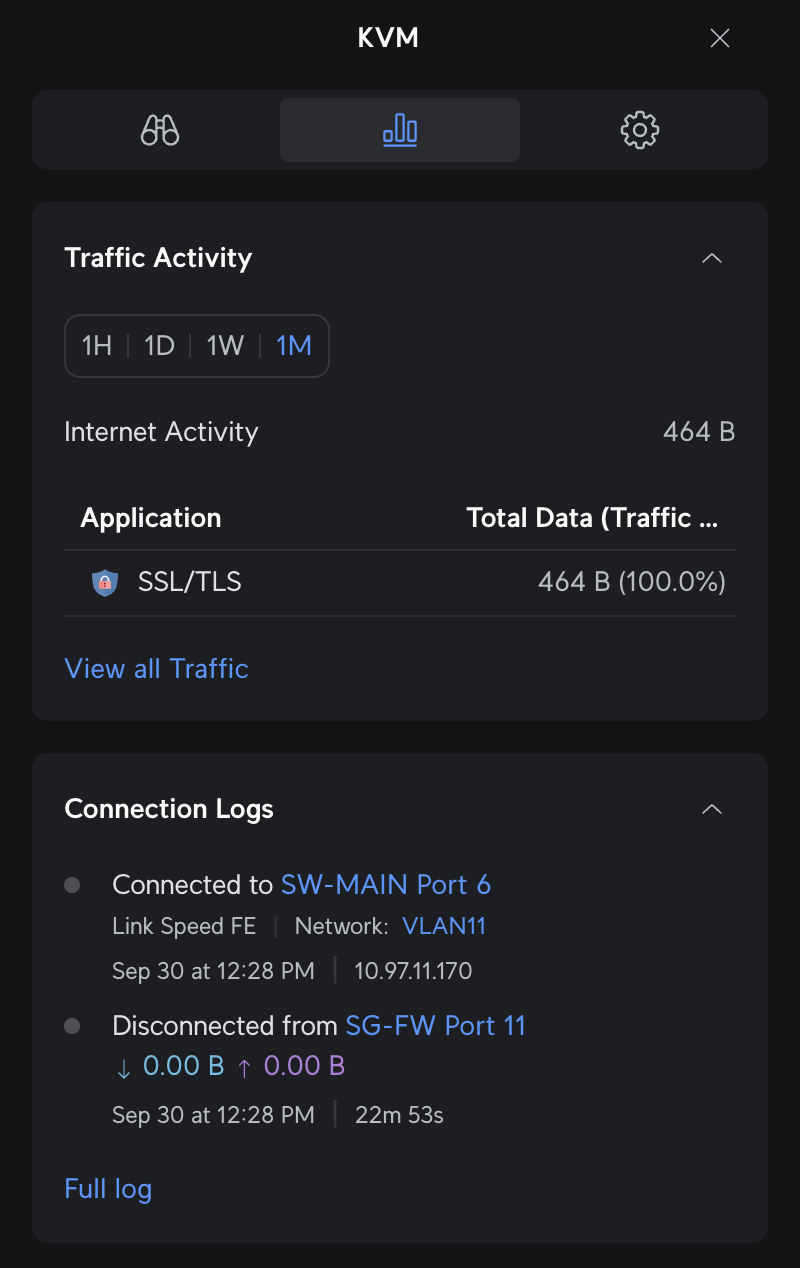Open the VLAN11 network link
This screenshot has height=1268, width=800.
(444, 926)
